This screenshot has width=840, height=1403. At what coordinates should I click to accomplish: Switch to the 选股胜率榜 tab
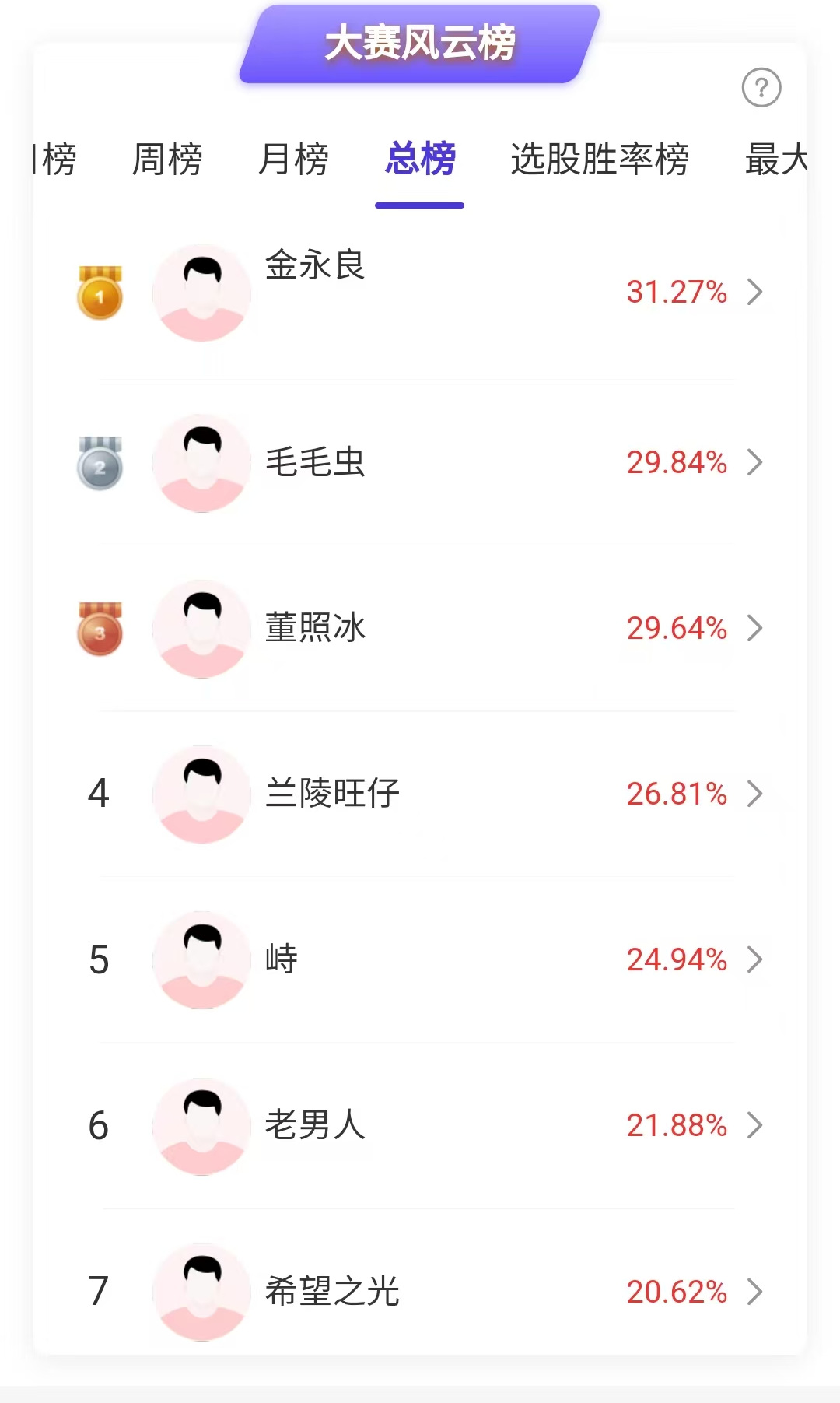[599, 160]
